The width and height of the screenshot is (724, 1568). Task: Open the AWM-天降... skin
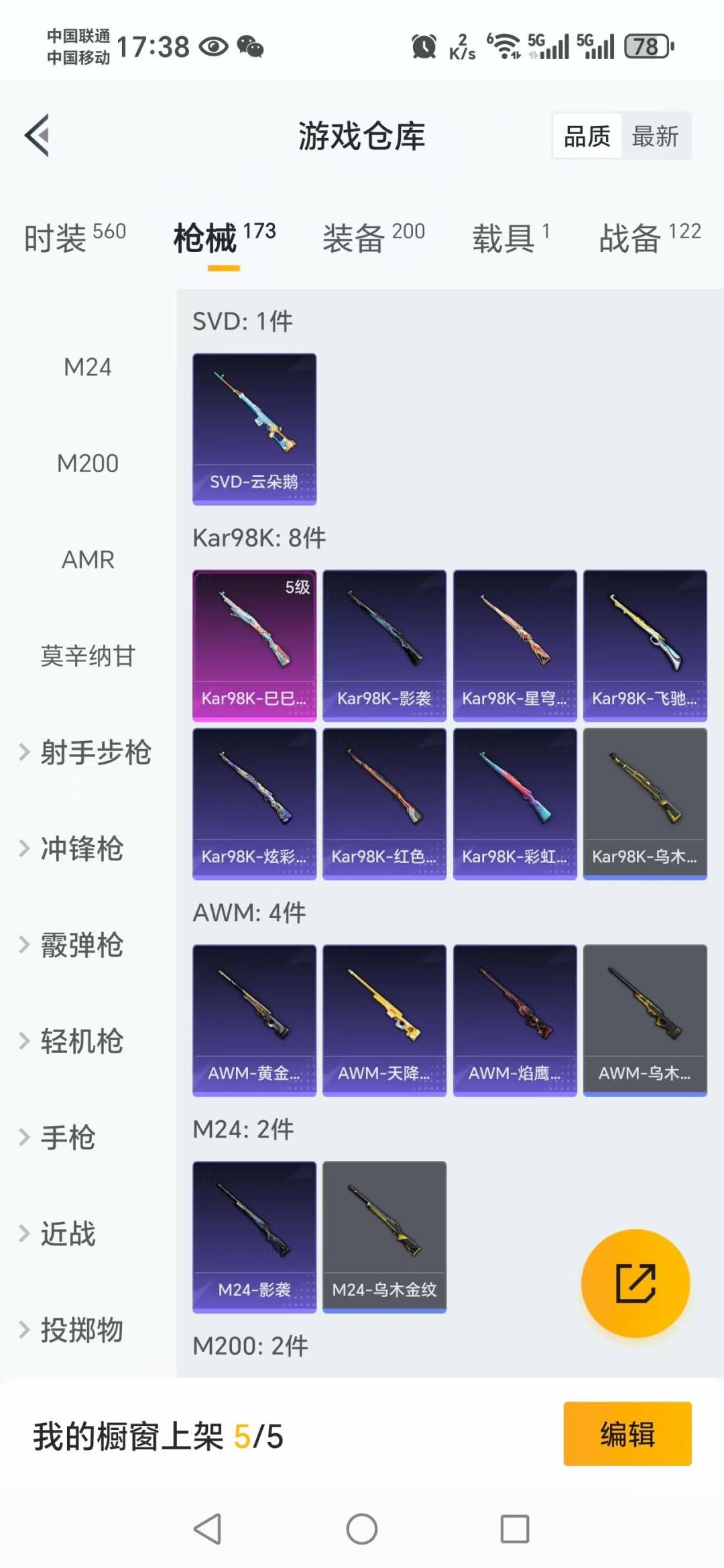(x=384, y=1019)
